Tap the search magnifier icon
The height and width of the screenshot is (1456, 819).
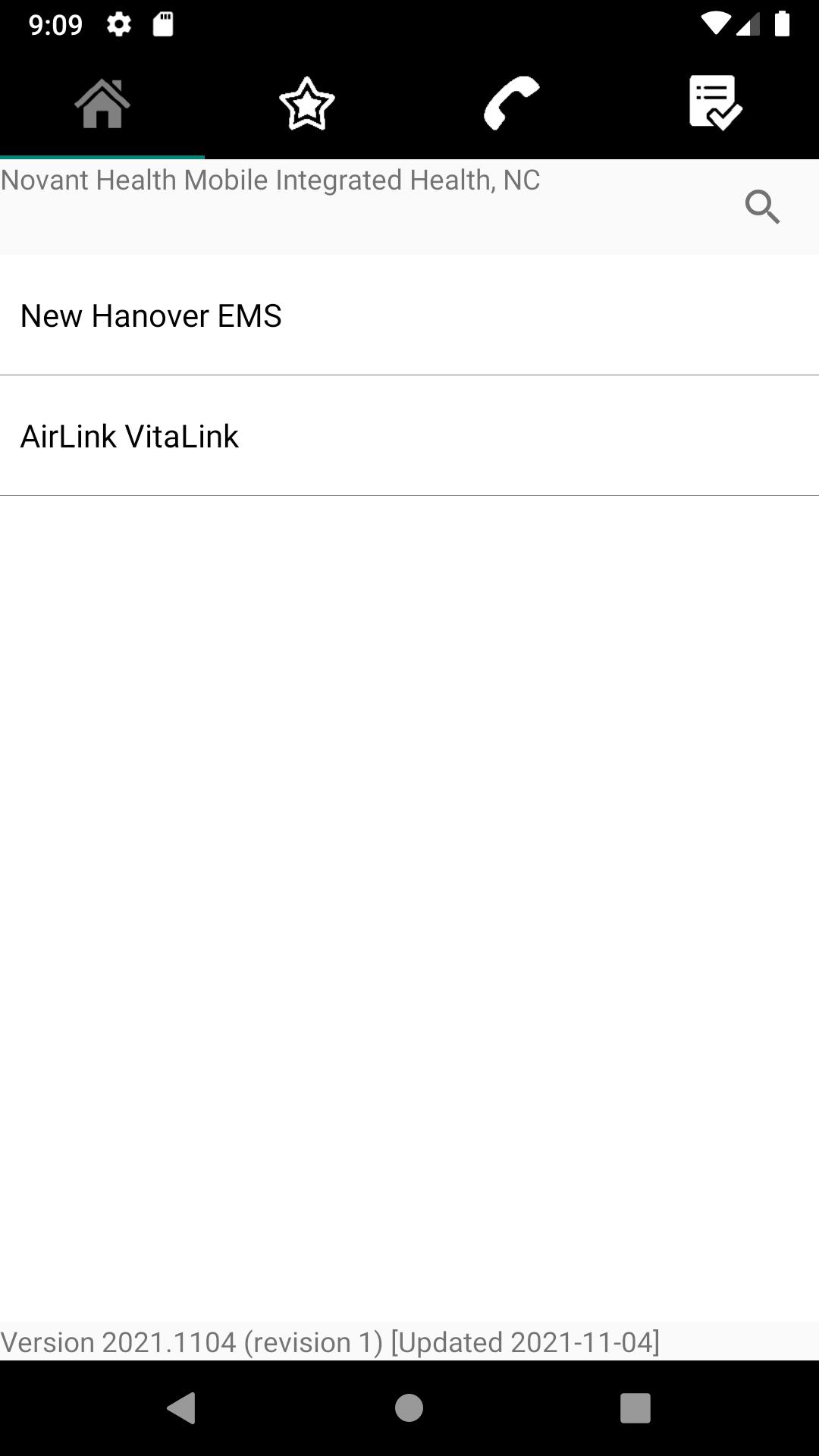coord(762,207)
